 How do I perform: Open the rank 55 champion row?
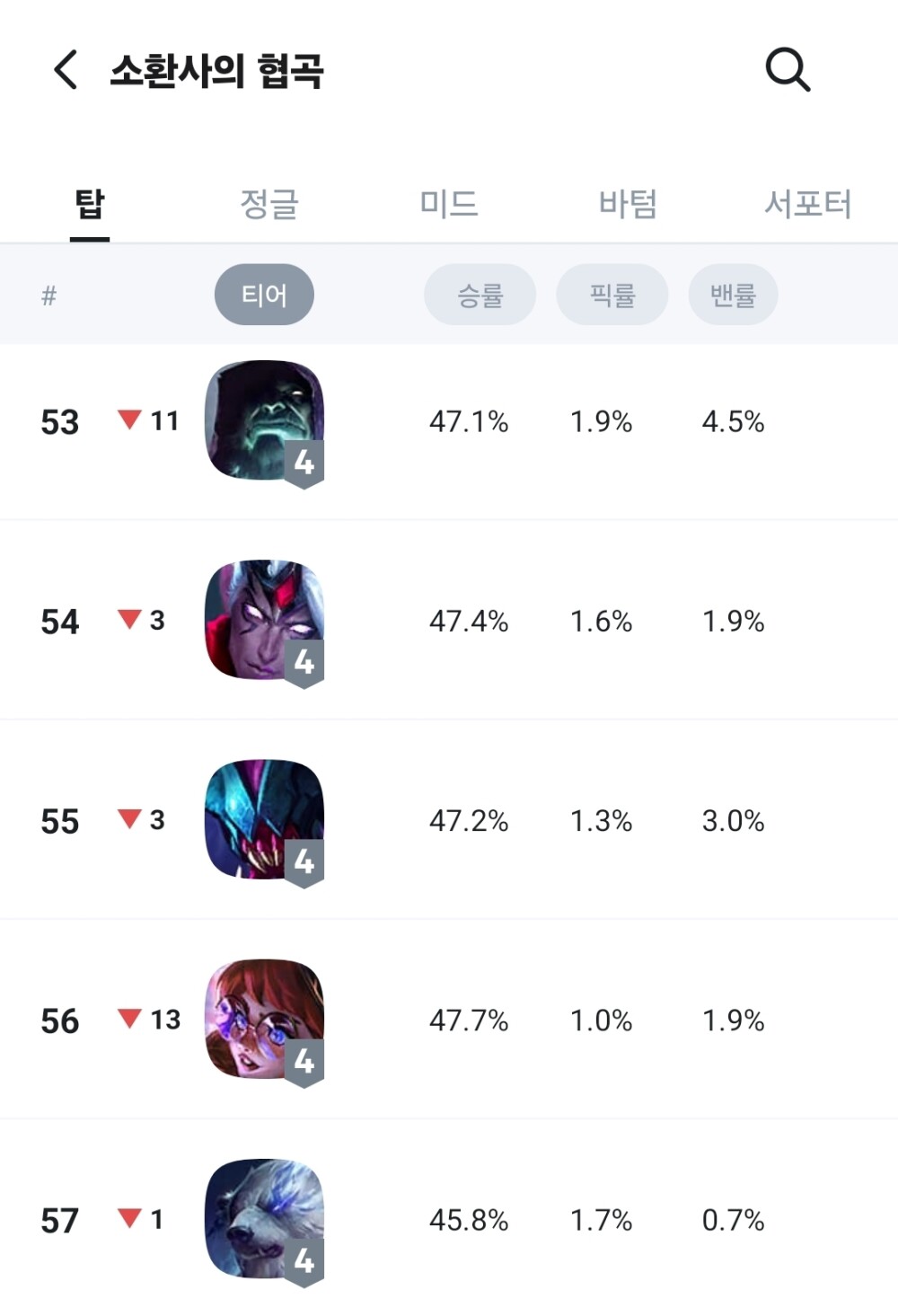[x=449, y=820]
